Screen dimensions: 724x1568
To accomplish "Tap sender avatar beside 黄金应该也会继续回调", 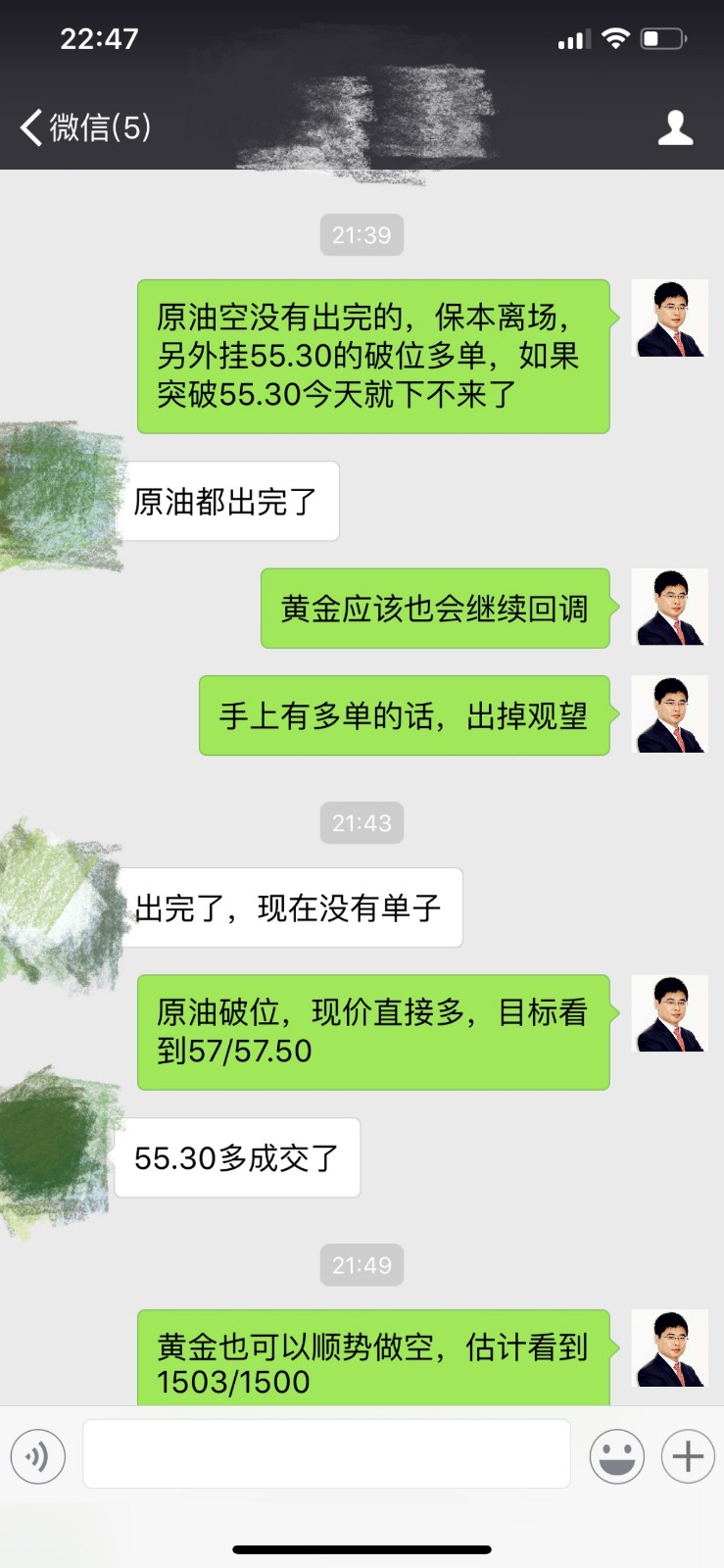I will (x=669, y=607).
